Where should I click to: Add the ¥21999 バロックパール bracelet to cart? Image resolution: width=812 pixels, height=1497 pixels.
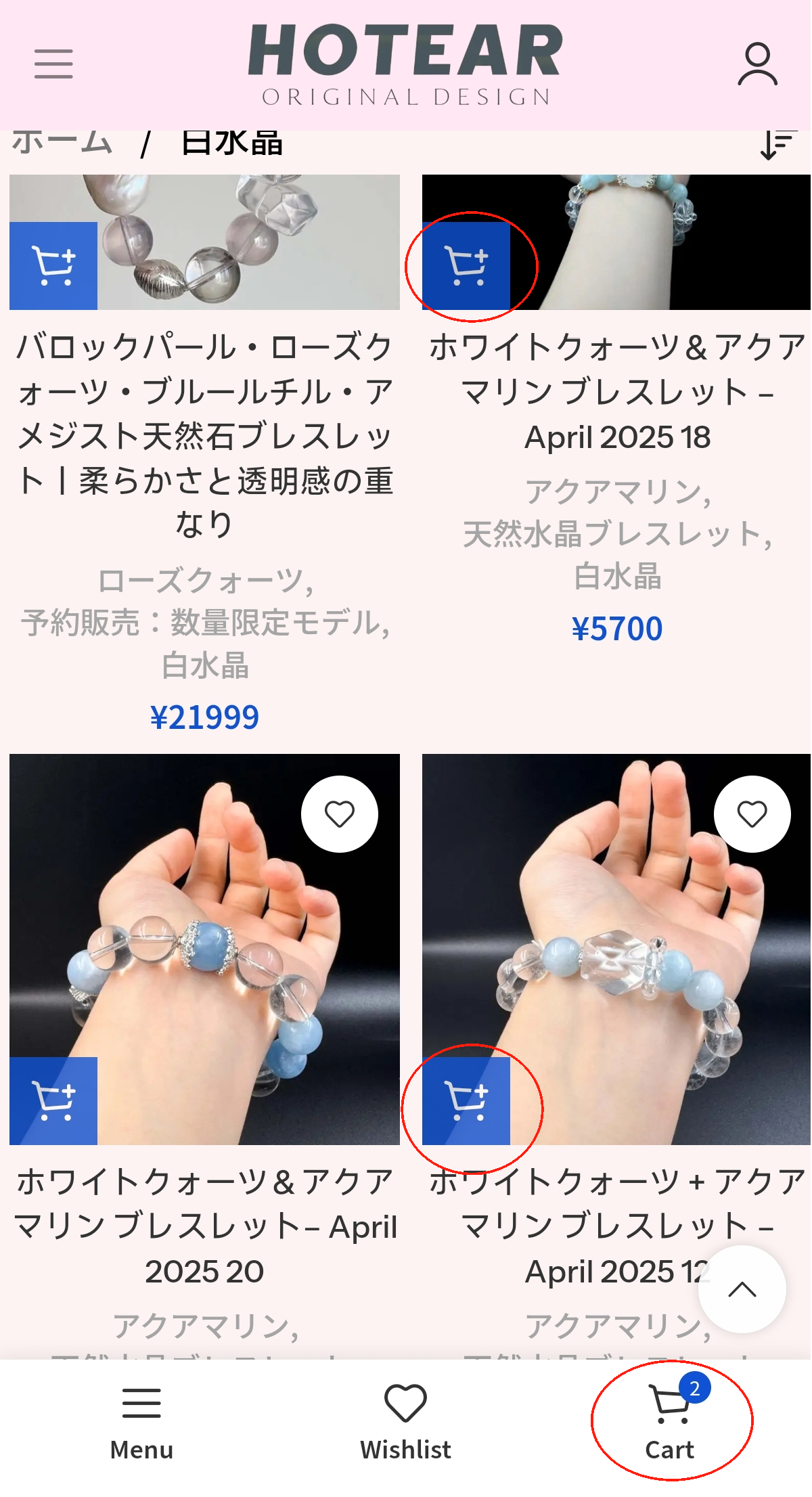pos(53,266)
